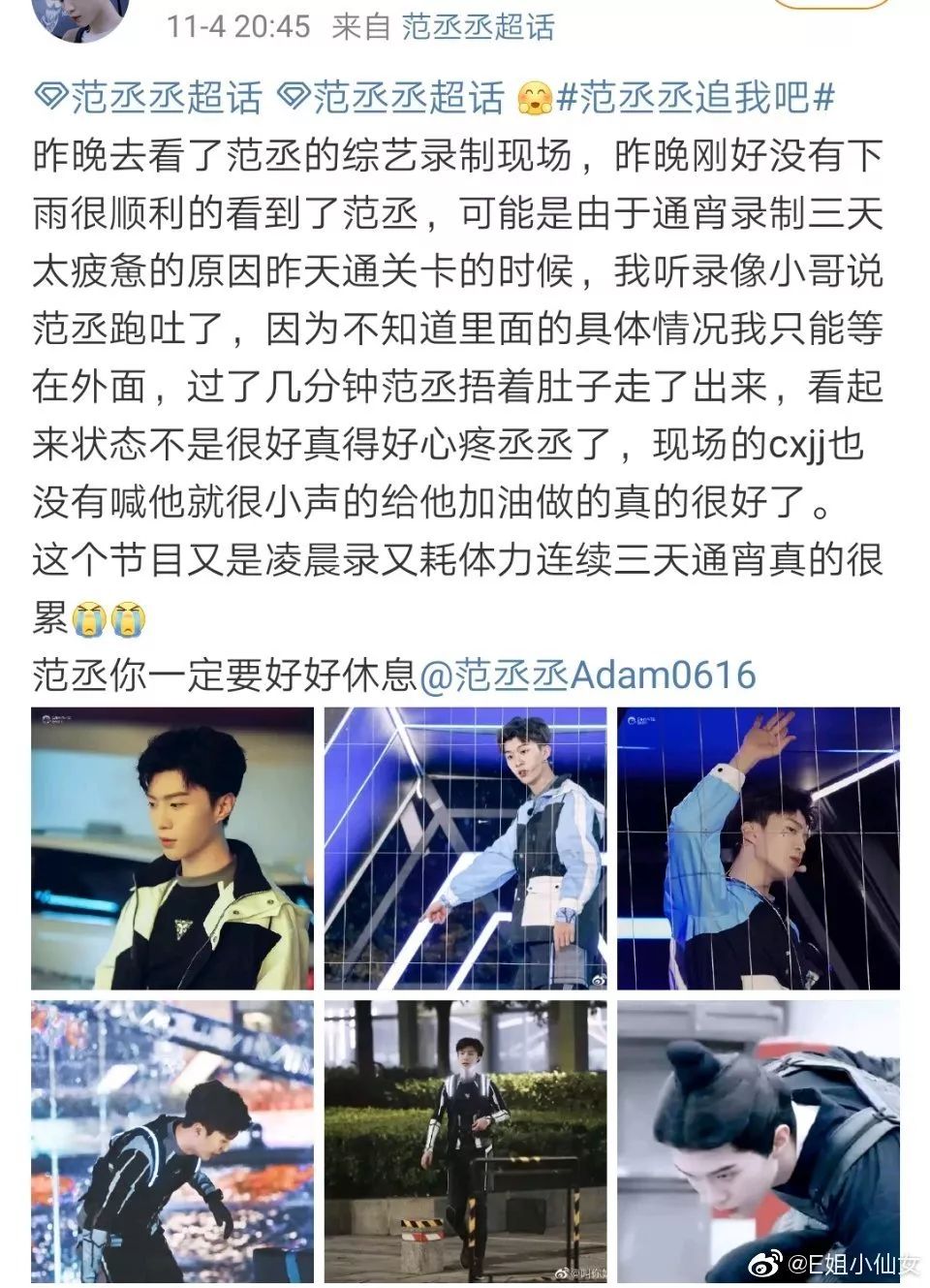Open 范丞丞超话 source link beside timestamp

tap(477, 26)
